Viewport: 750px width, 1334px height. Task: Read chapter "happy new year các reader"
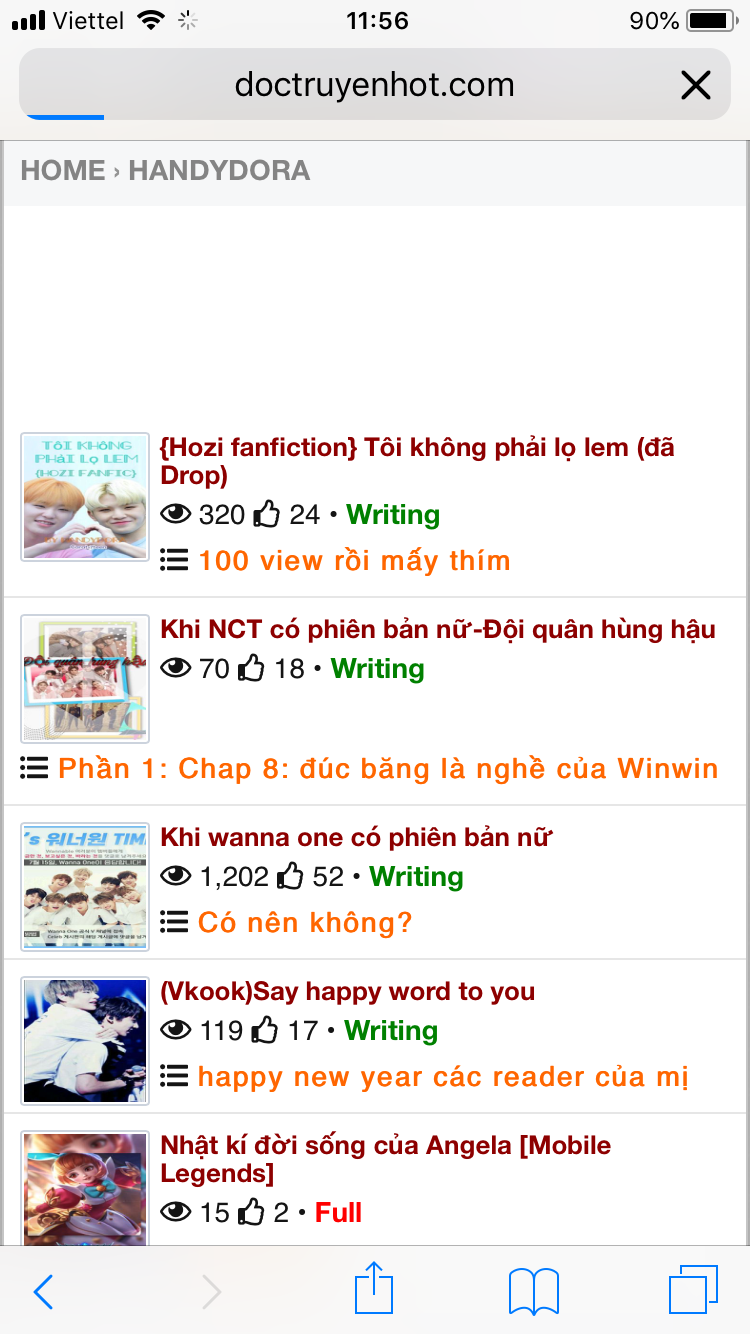click(x=443, y=1077)
